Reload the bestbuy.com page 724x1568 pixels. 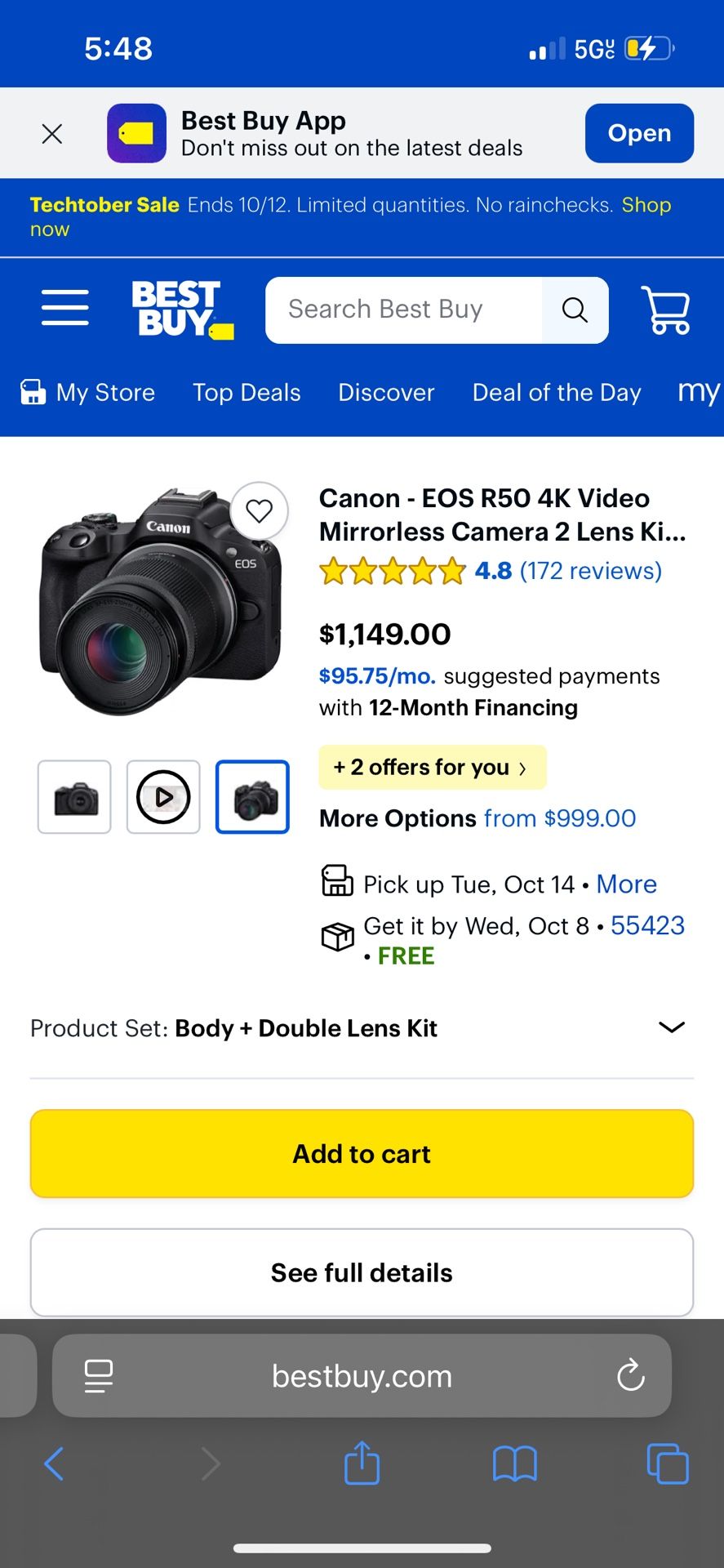click(631, 1375)
